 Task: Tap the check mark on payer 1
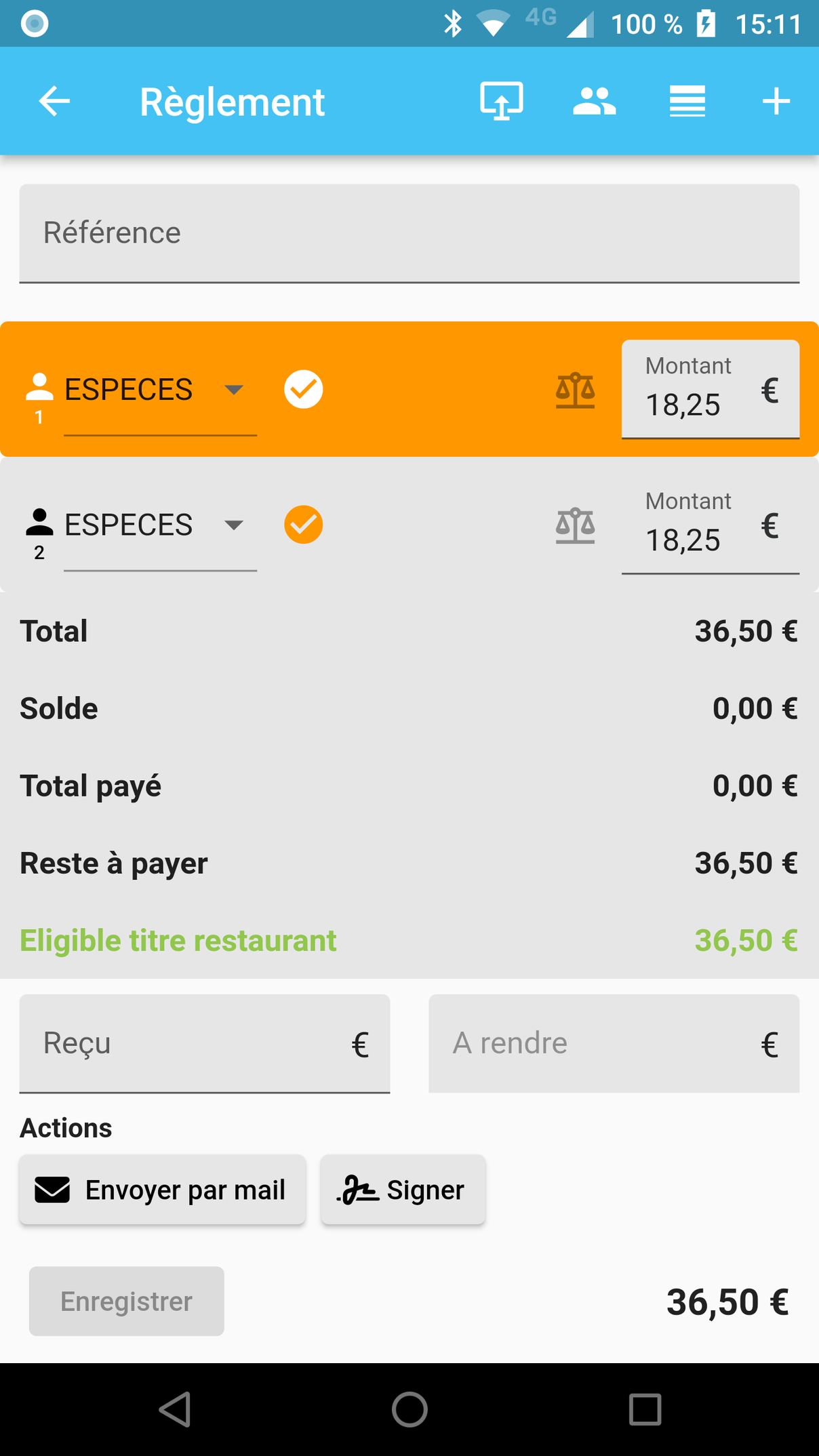303,390
